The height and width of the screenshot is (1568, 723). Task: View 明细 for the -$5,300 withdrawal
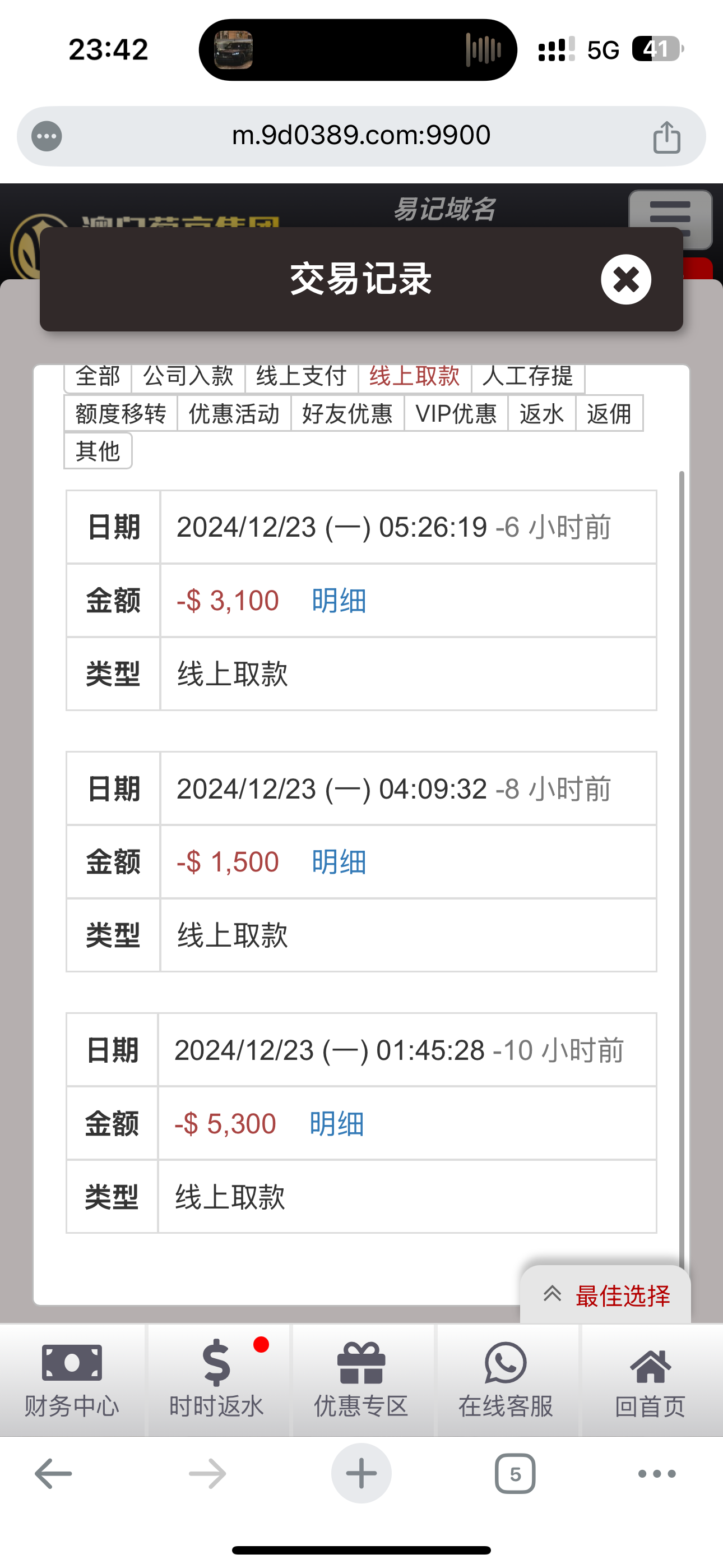[336, 1124]
